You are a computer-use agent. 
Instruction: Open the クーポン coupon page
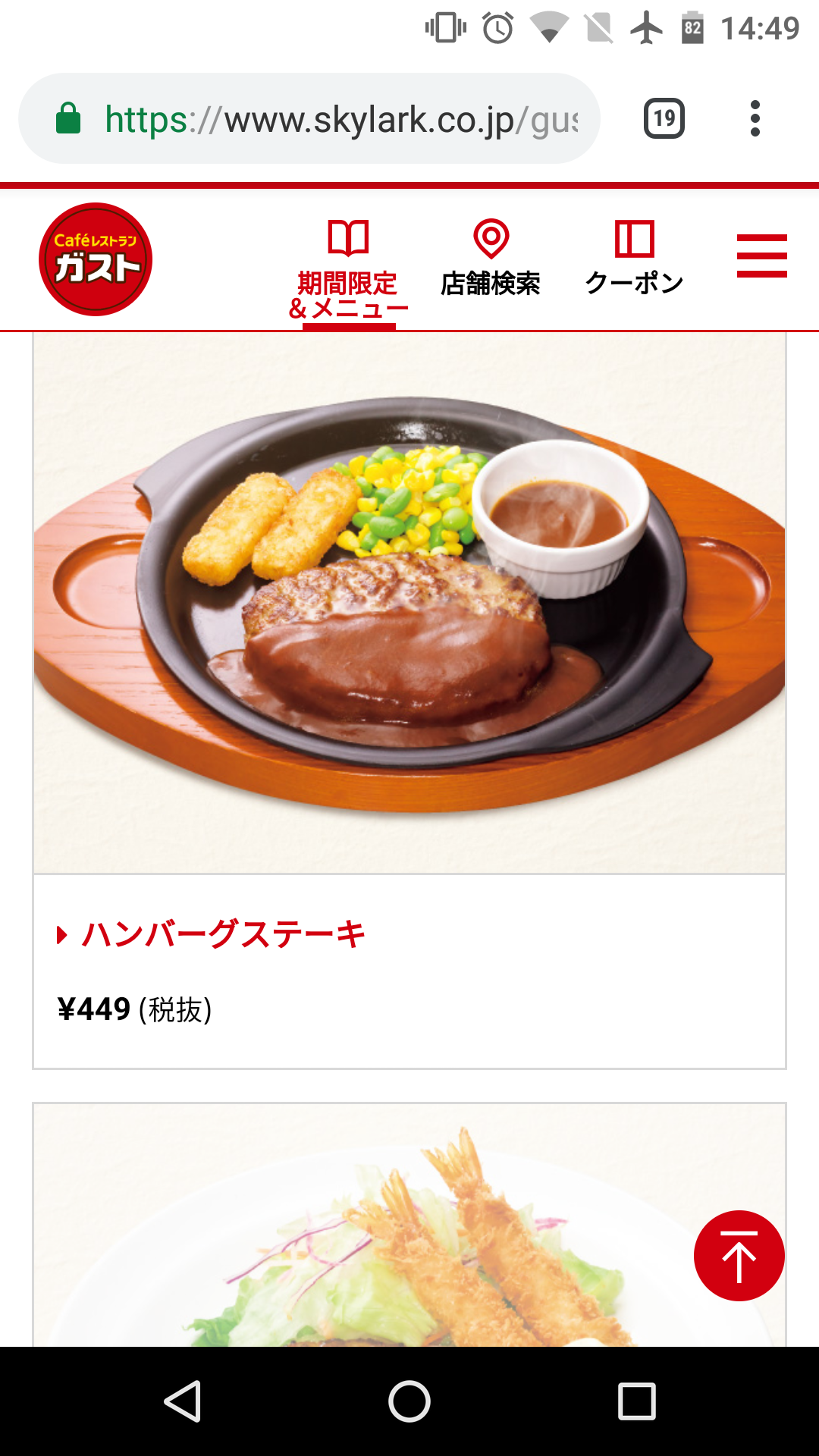(634, 259)
